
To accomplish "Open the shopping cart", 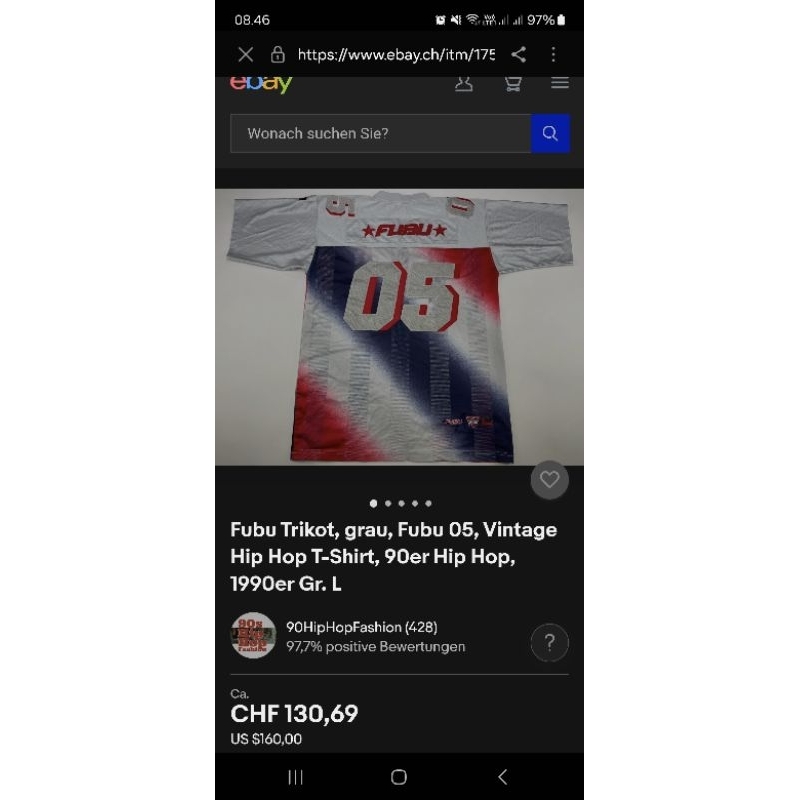I will (513, 83).
